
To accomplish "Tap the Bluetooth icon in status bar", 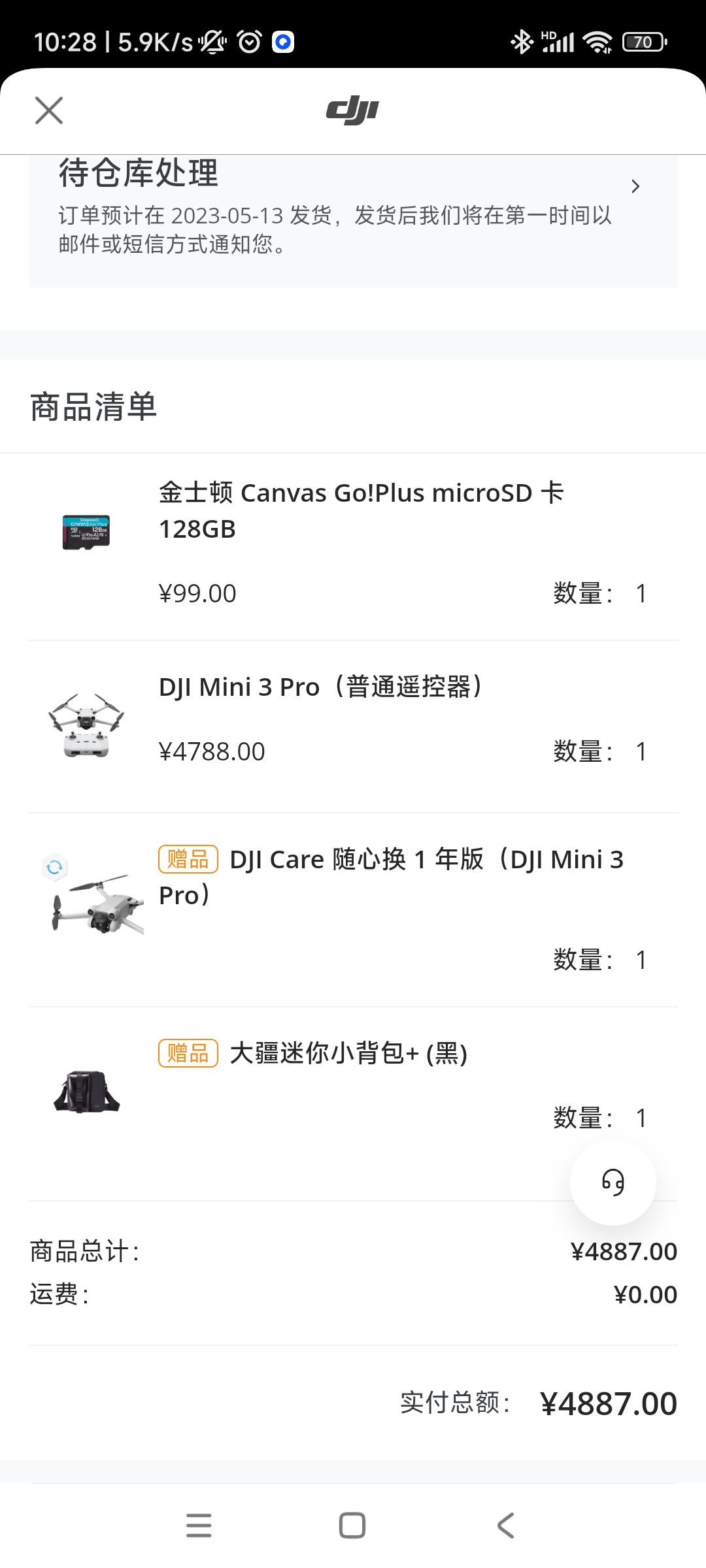I will (x=523, y=41).
